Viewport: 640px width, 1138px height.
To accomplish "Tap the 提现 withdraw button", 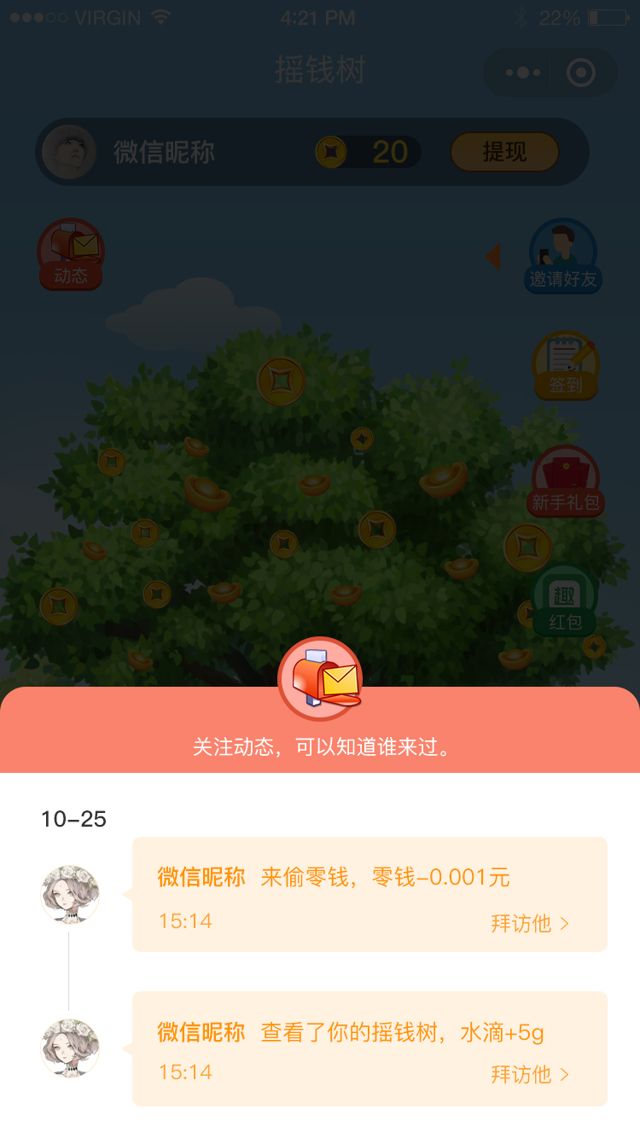I will click(x=504, y=152).
